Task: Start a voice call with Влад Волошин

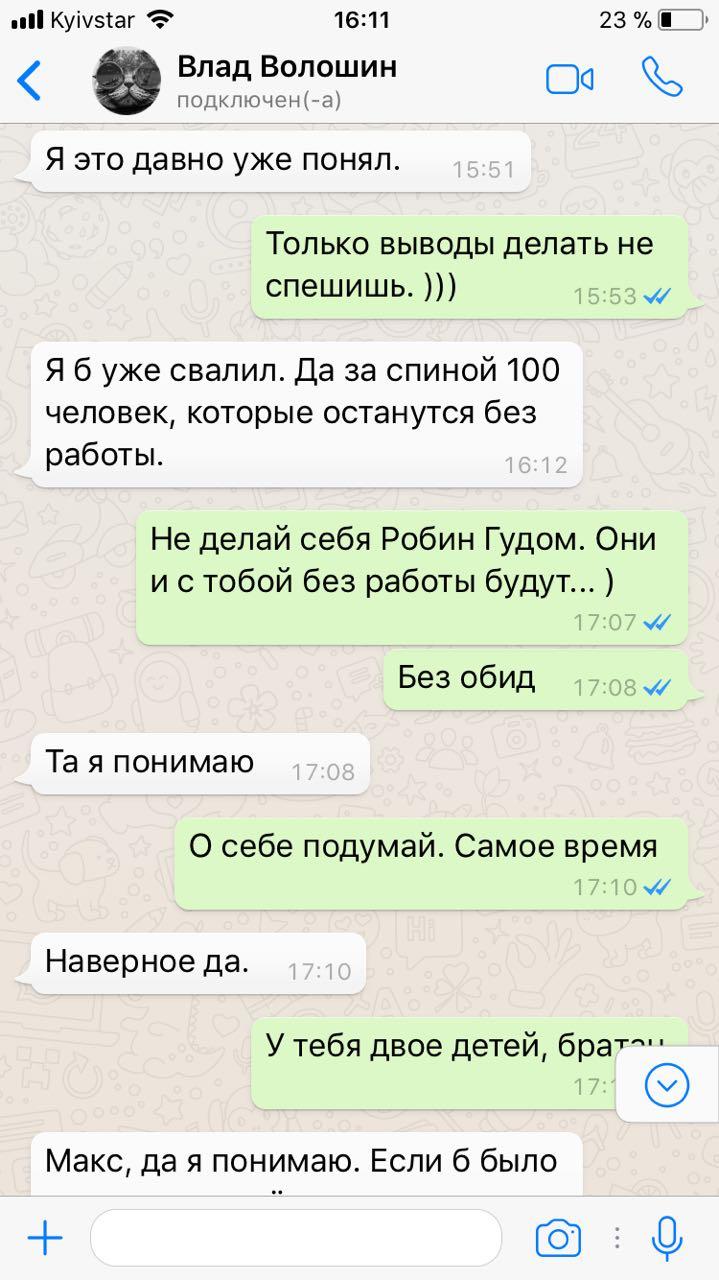Action: pyautogui.click(x=661, y=78)
